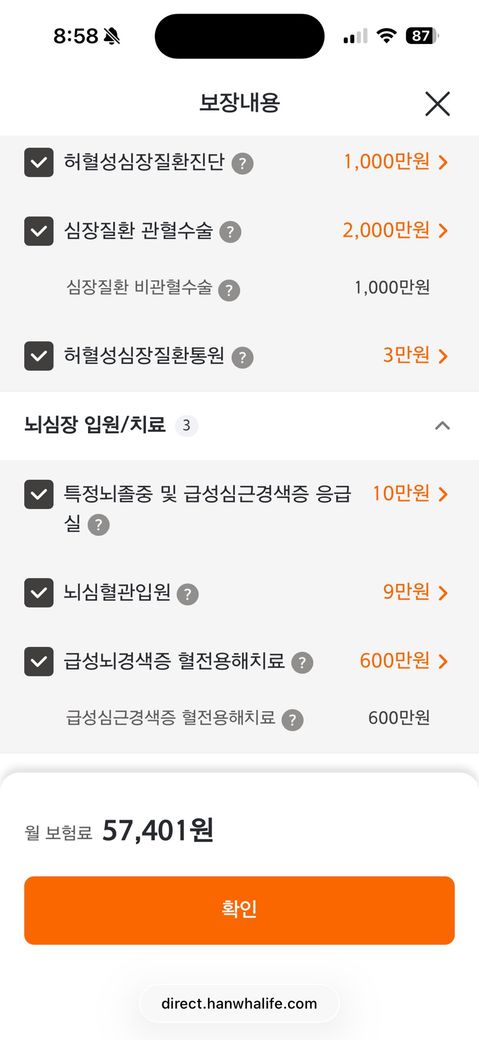Uncheck the 뇌심혈관입원 checkbox
479x1040 pixels.
pyautogui.click(x=38, y=592)
